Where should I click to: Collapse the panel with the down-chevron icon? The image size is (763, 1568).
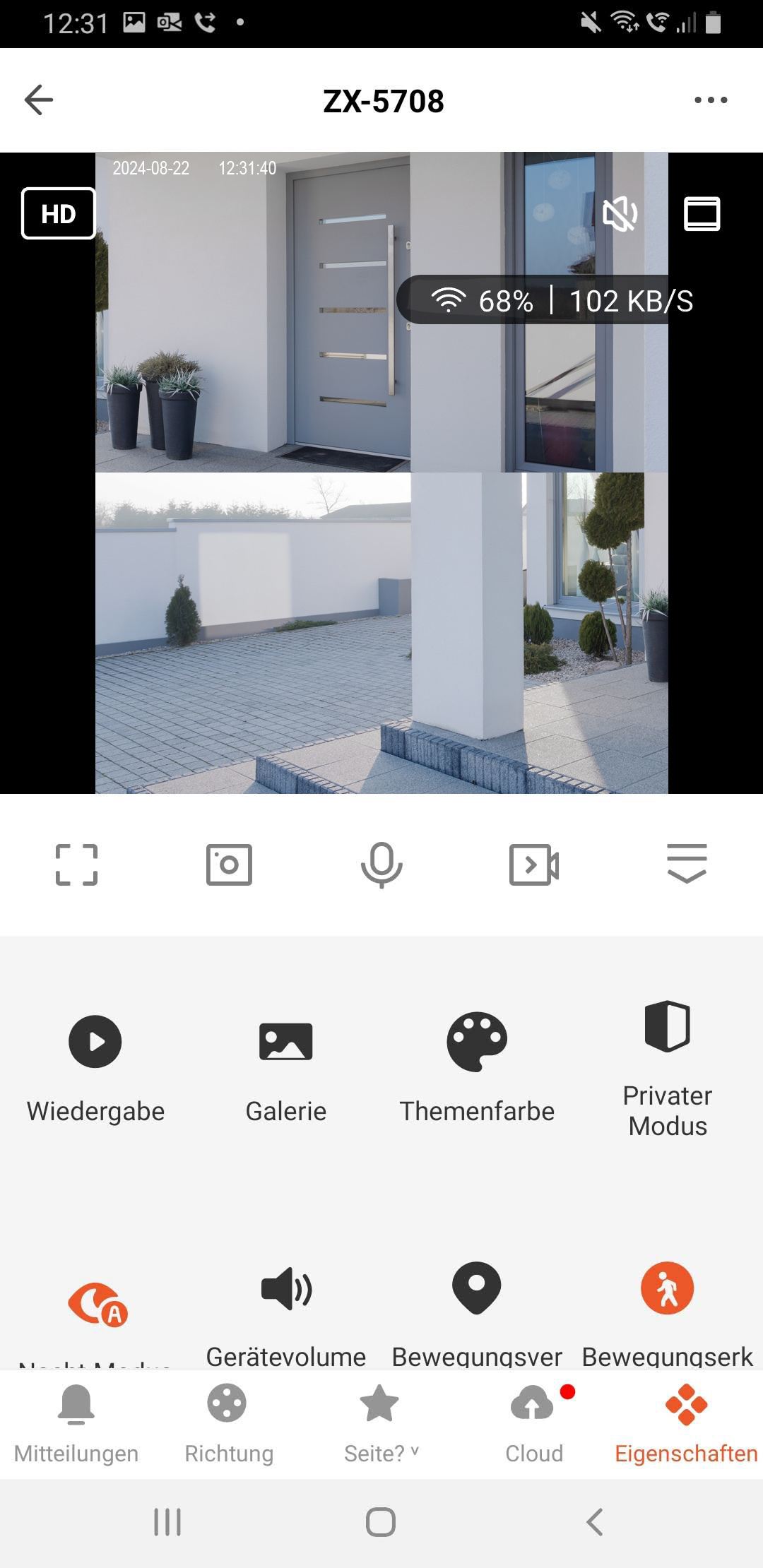(x=687, y=863)
